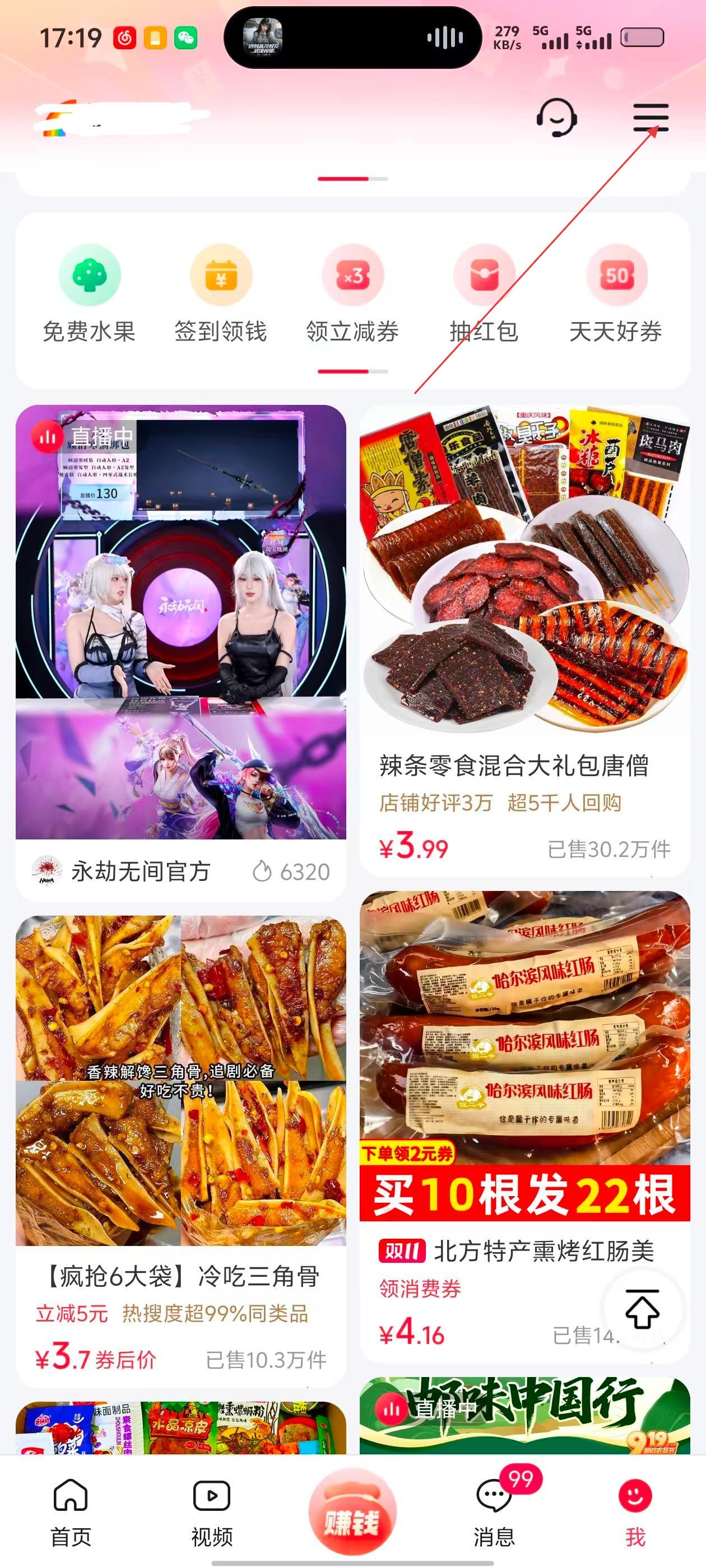Open 天天好券 daily coupons
706x1568 pixels.
pos(616,293)
